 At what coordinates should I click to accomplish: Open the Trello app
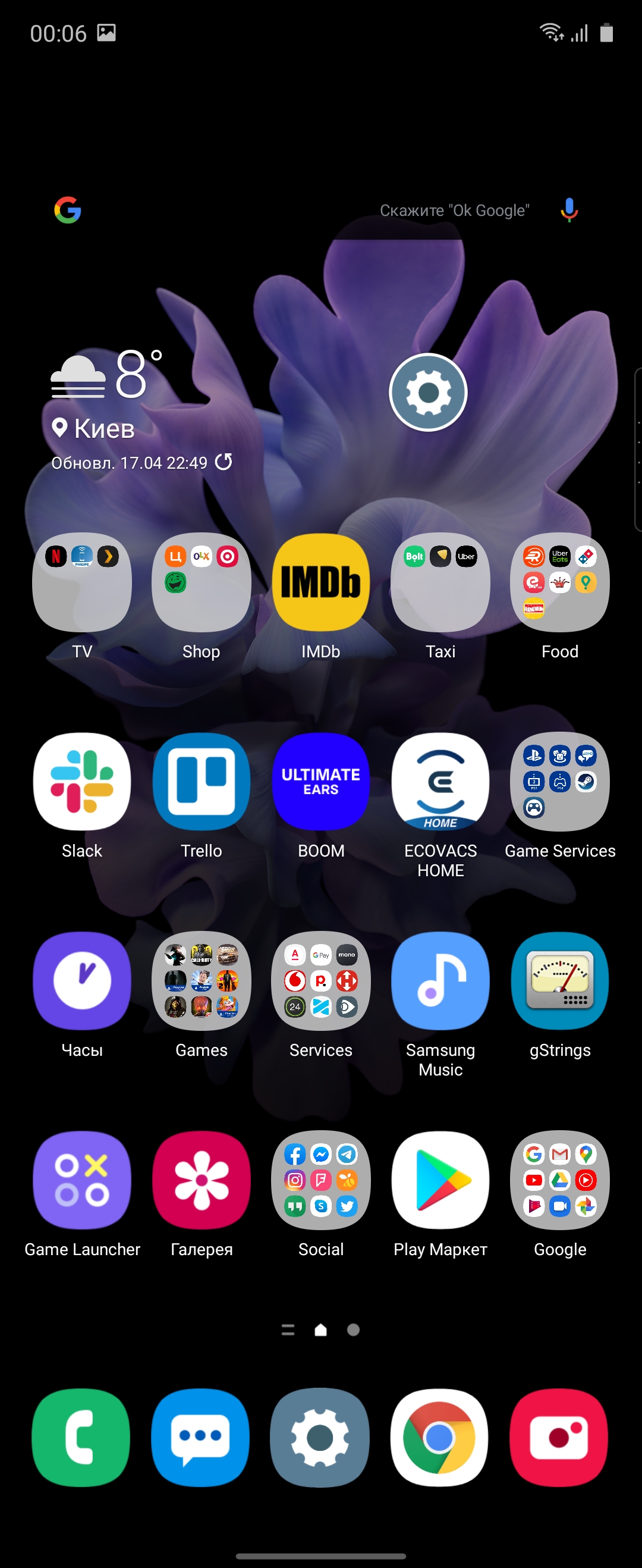[202, 782]
